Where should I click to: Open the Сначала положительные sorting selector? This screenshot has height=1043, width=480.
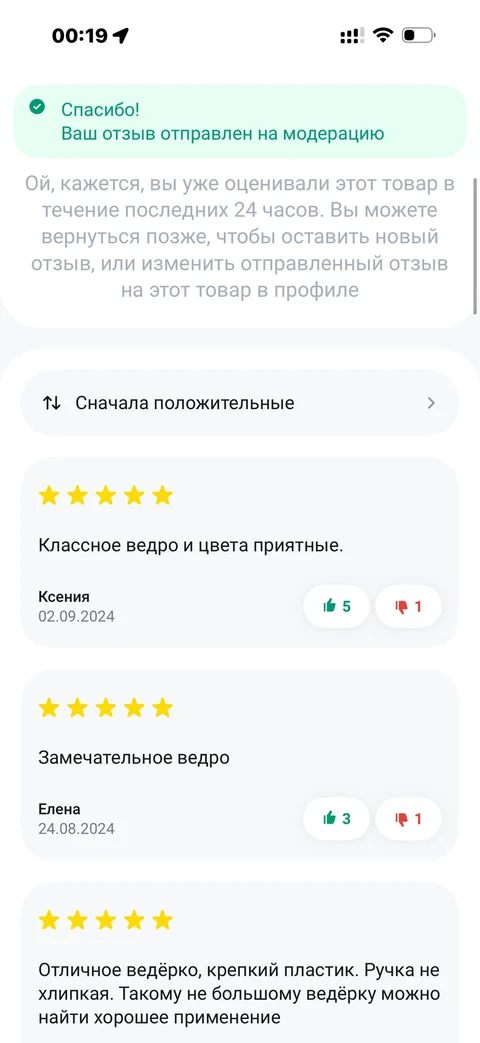coord(240,402)
